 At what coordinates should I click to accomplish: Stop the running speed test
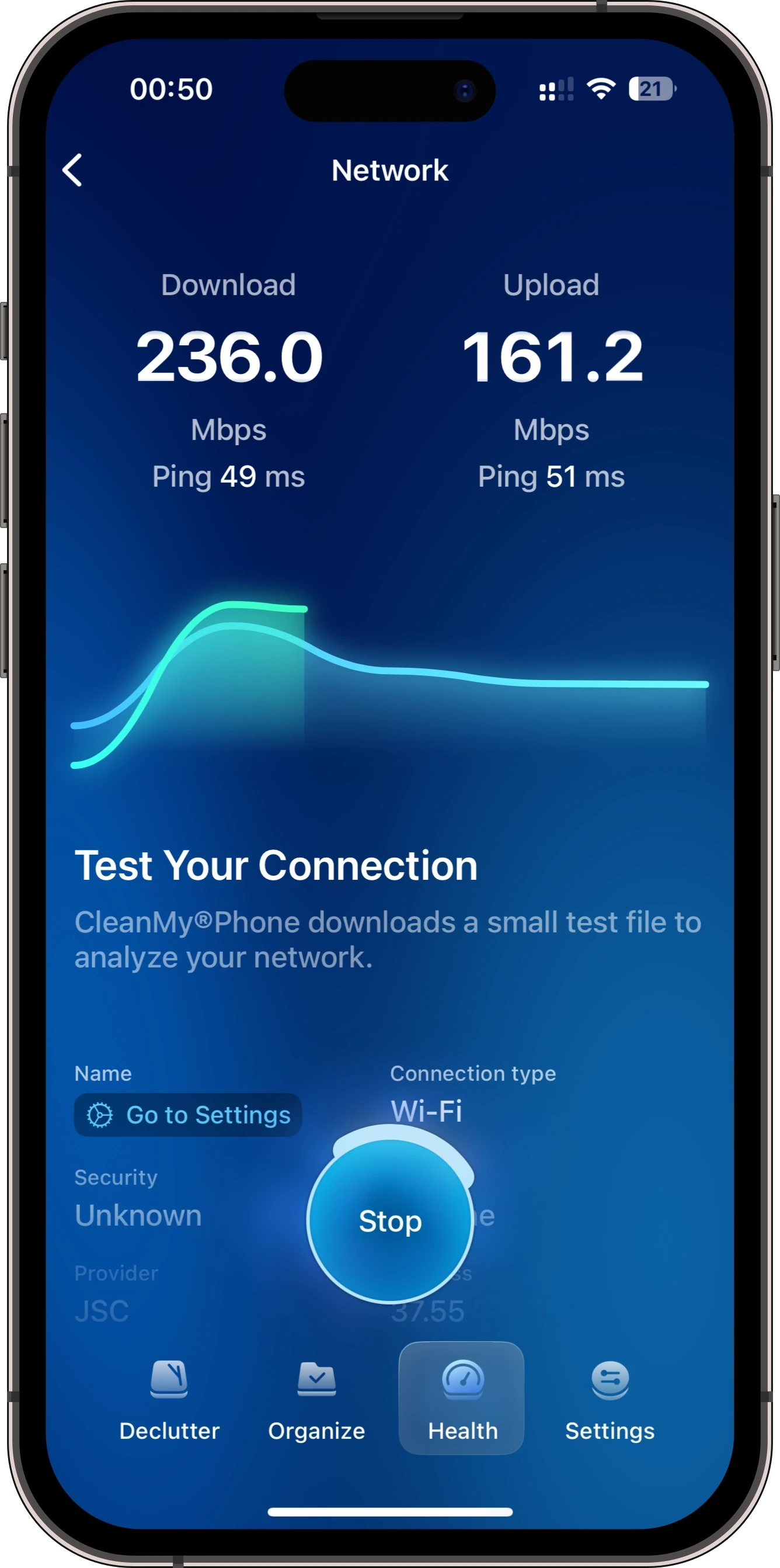pos(390,1220)
